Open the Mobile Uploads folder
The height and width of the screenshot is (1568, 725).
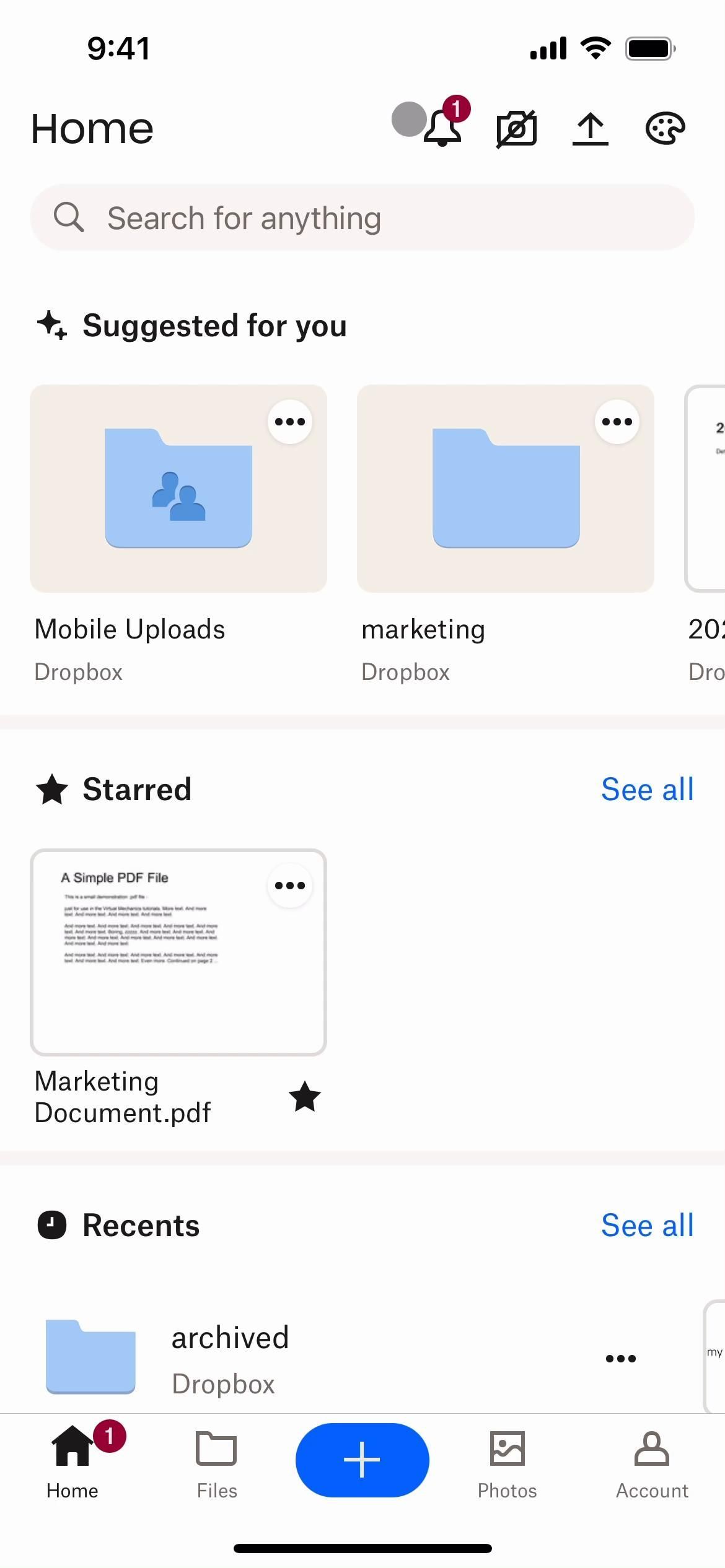pyautogui.click(x=178, y=489)
